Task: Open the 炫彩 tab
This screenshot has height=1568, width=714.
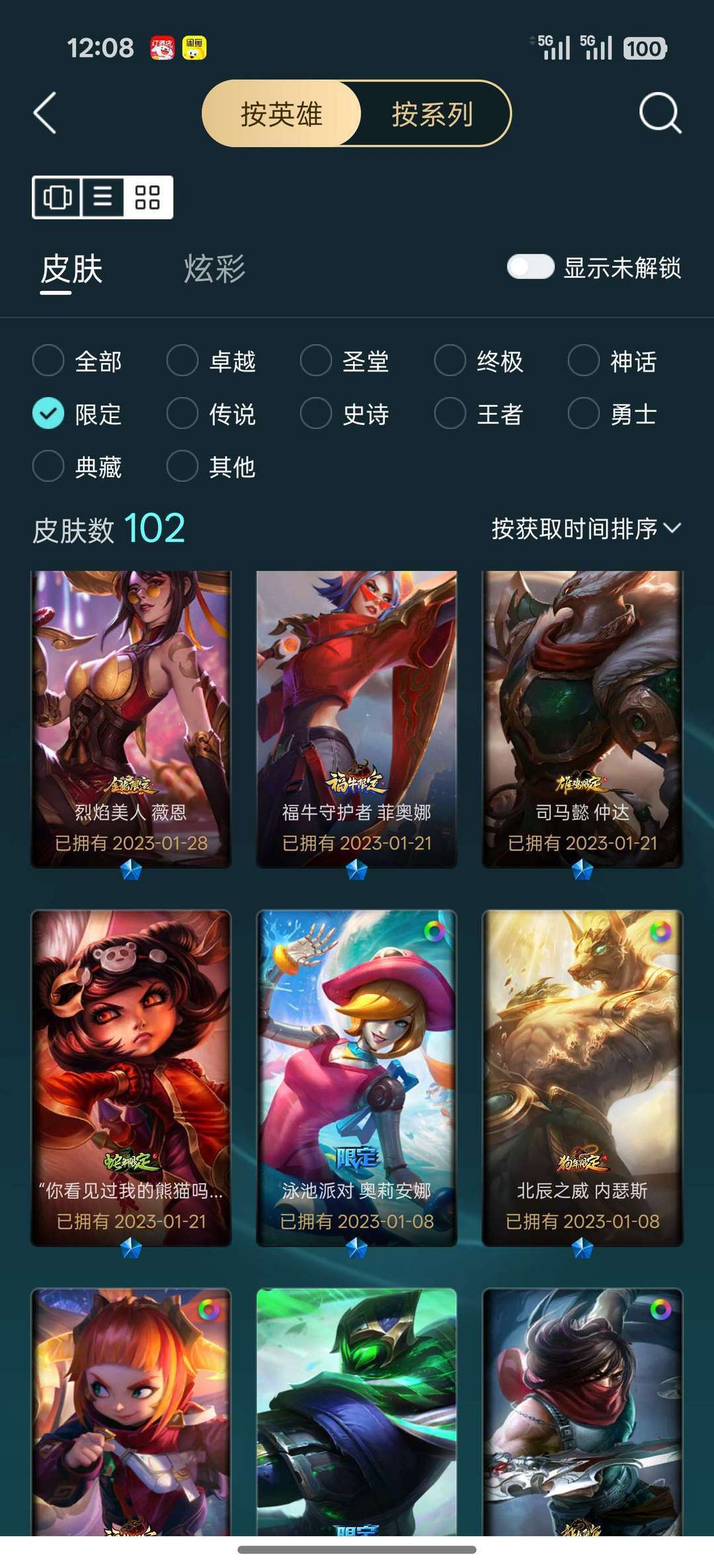Action: (x=214, y=269)
